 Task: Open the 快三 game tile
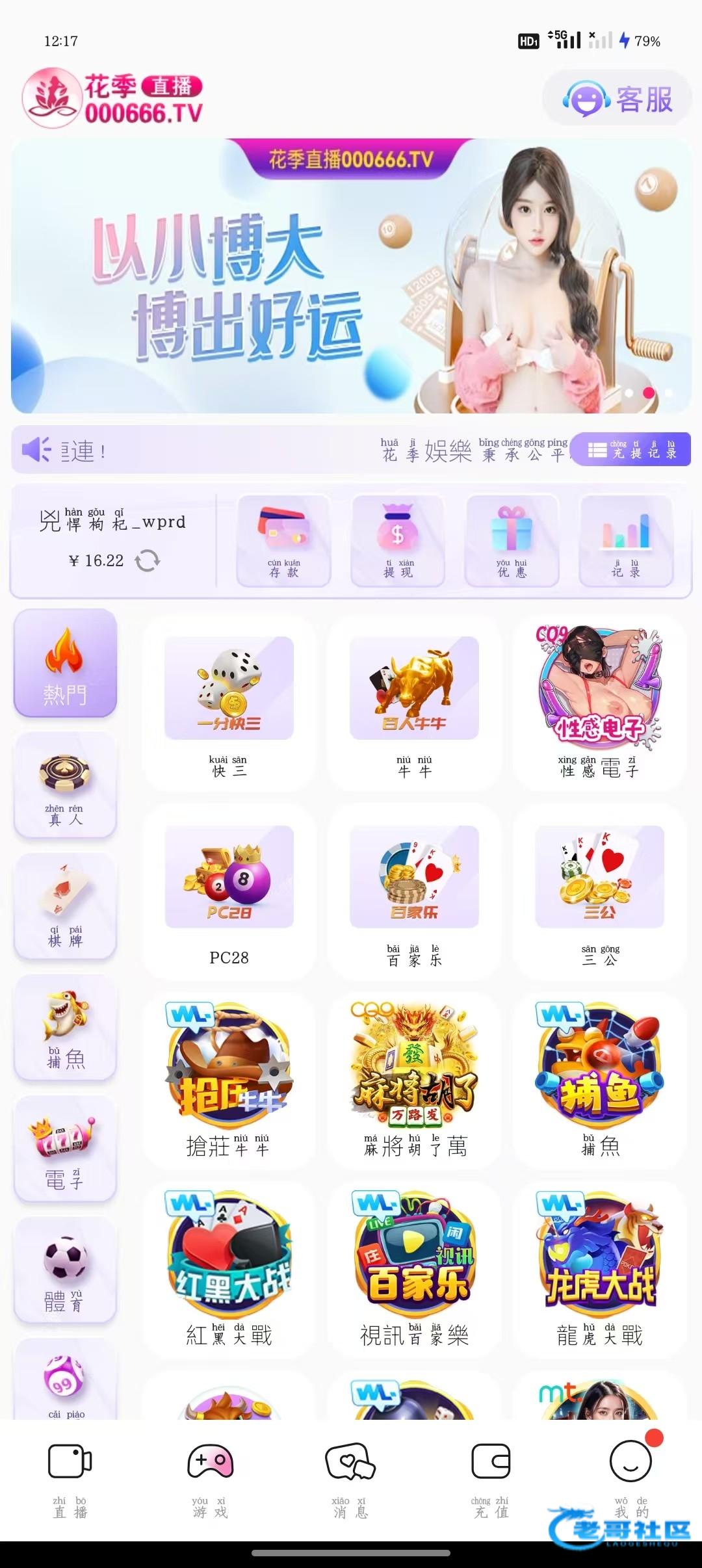click(229, 703)
